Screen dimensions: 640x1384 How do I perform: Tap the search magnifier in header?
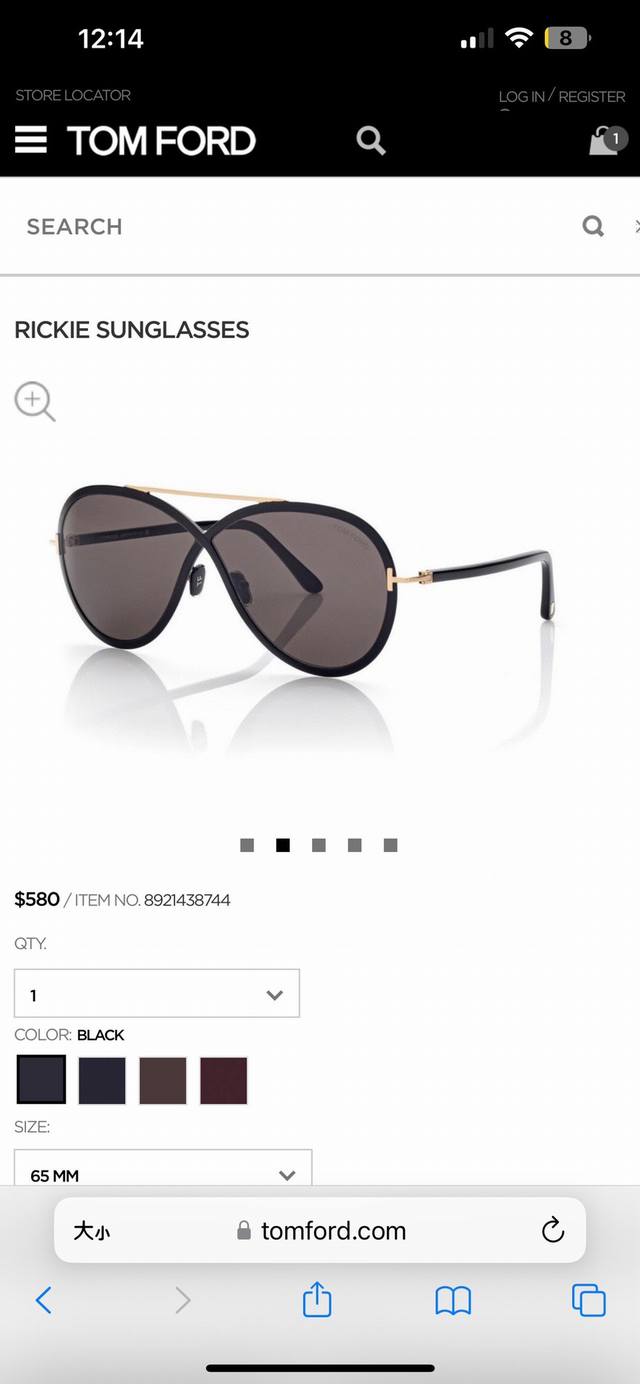click(x=371, y=141)
